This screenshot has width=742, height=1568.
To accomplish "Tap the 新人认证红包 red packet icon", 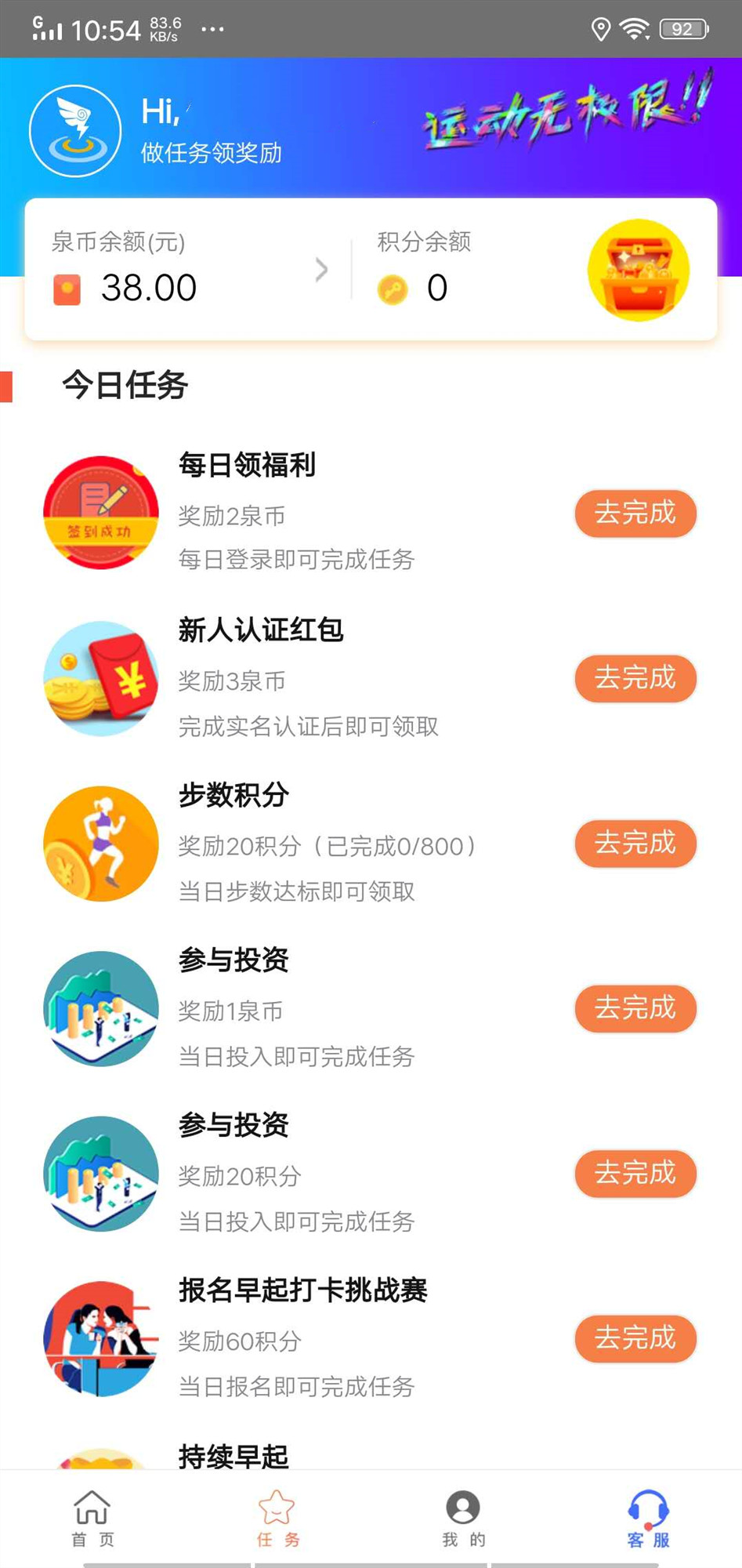I will pos(100,678).
